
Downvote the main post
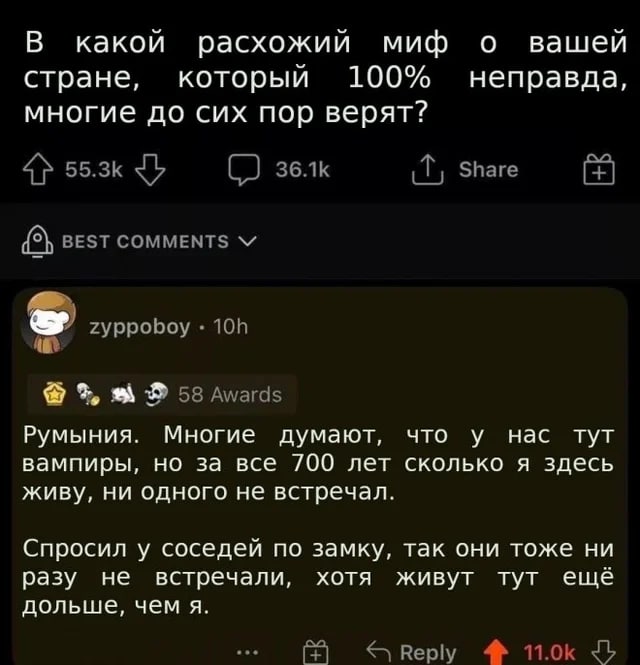click(146, 169)
